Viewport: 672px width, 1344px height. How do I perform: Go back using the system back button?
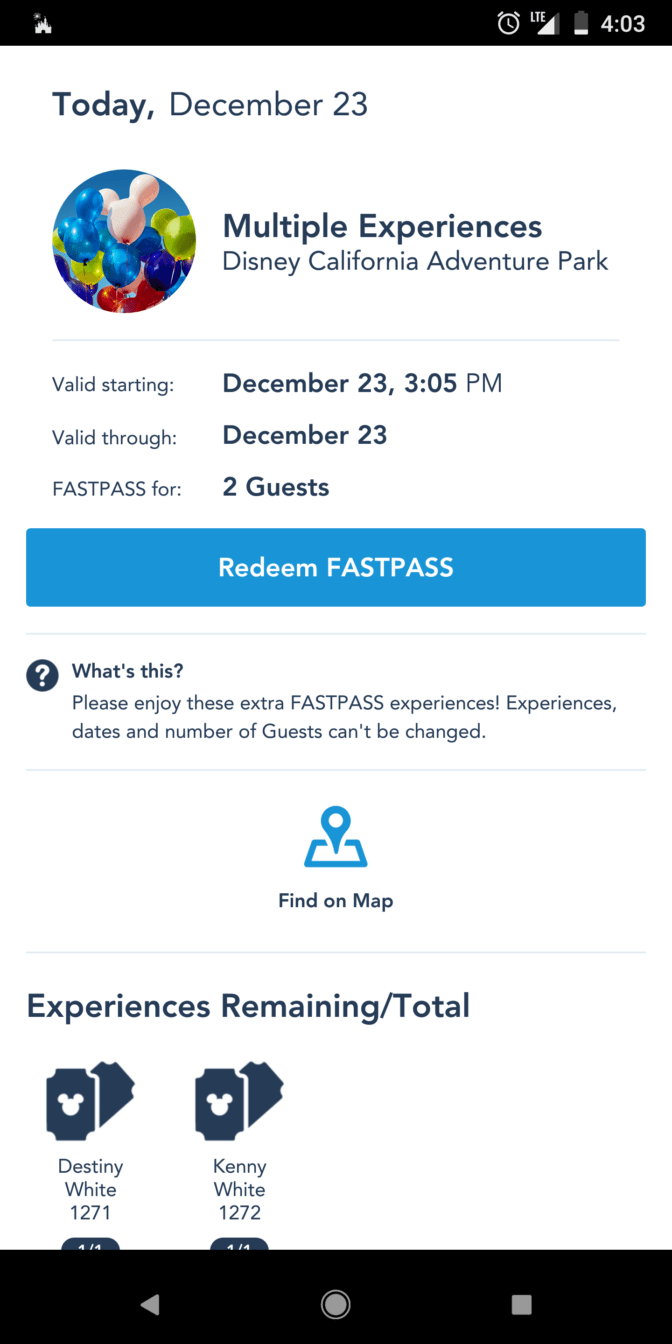click(x=150, y=1303)
